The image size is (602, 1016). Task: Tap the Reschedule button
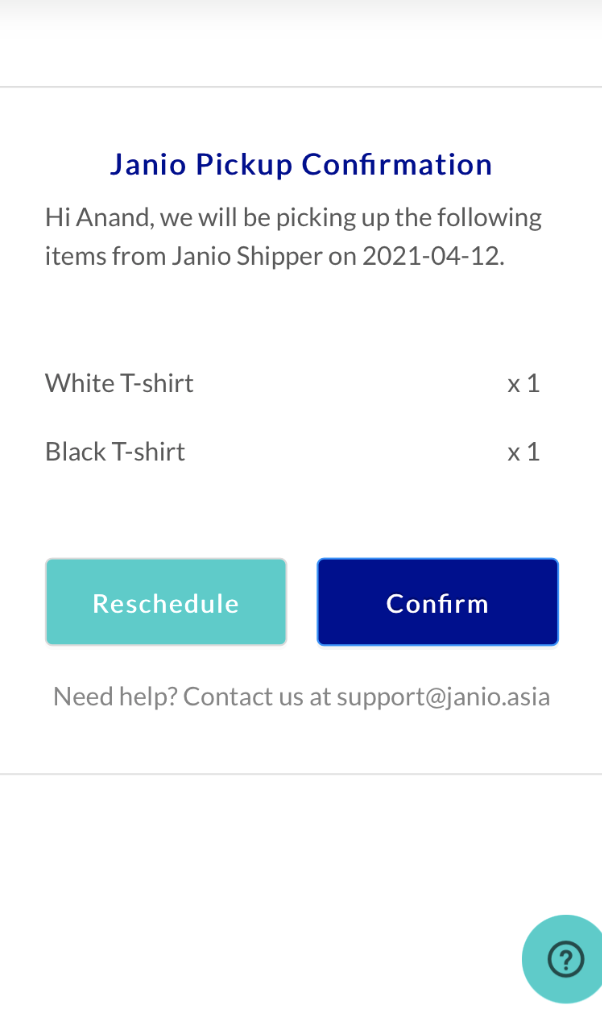[166, 602]
